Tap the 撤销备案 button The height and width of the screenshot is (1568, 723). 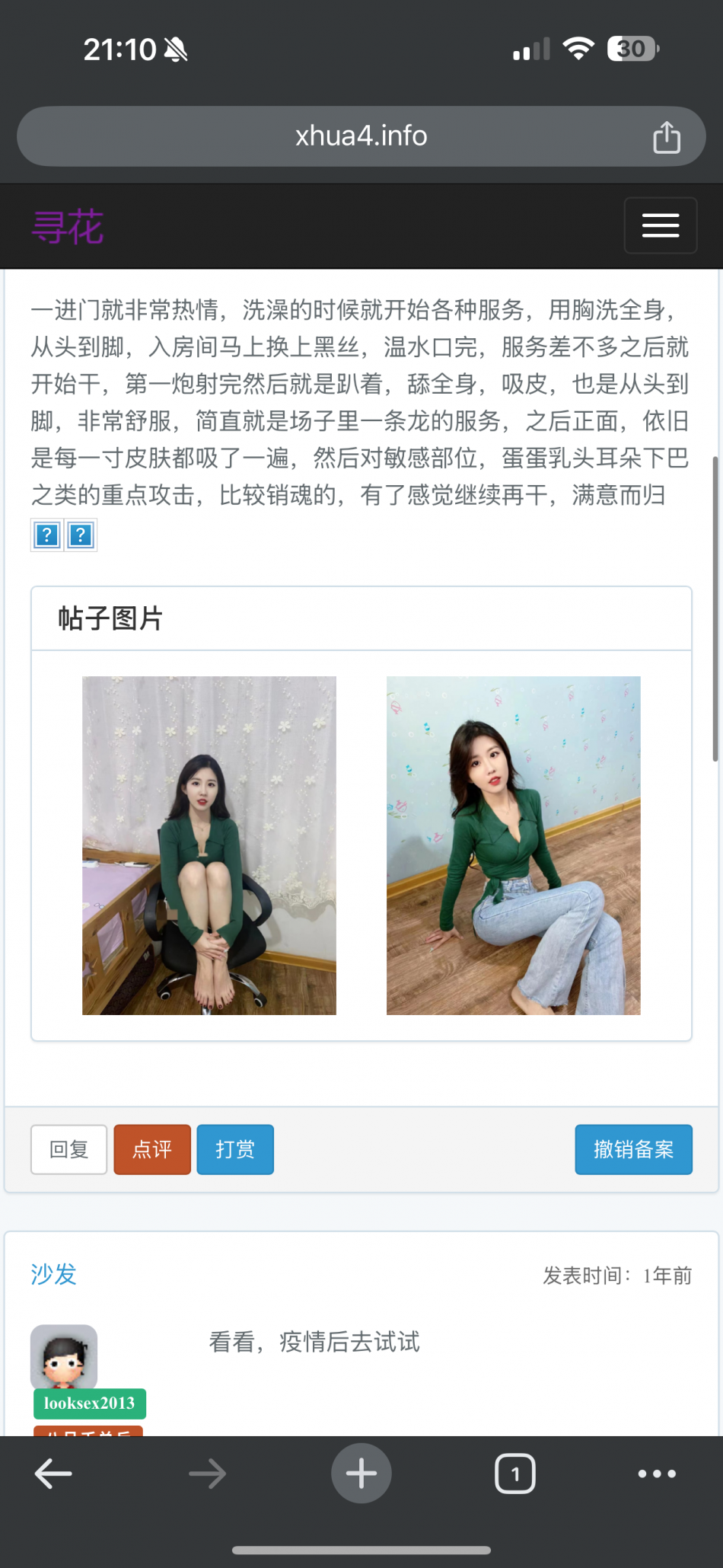point(633,1149)
